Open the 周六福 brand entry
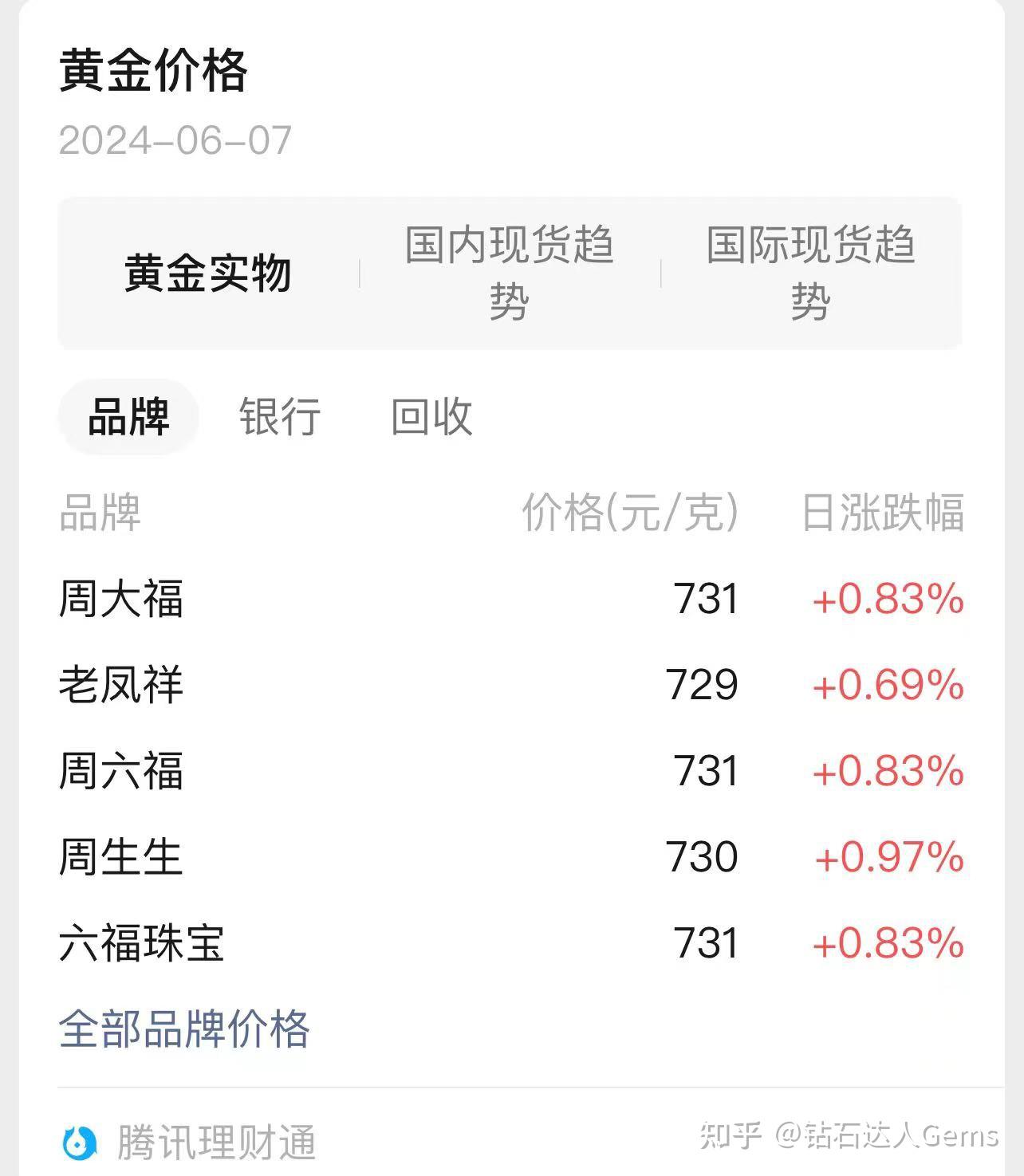1024x1176 pixels. coord(121,773)
